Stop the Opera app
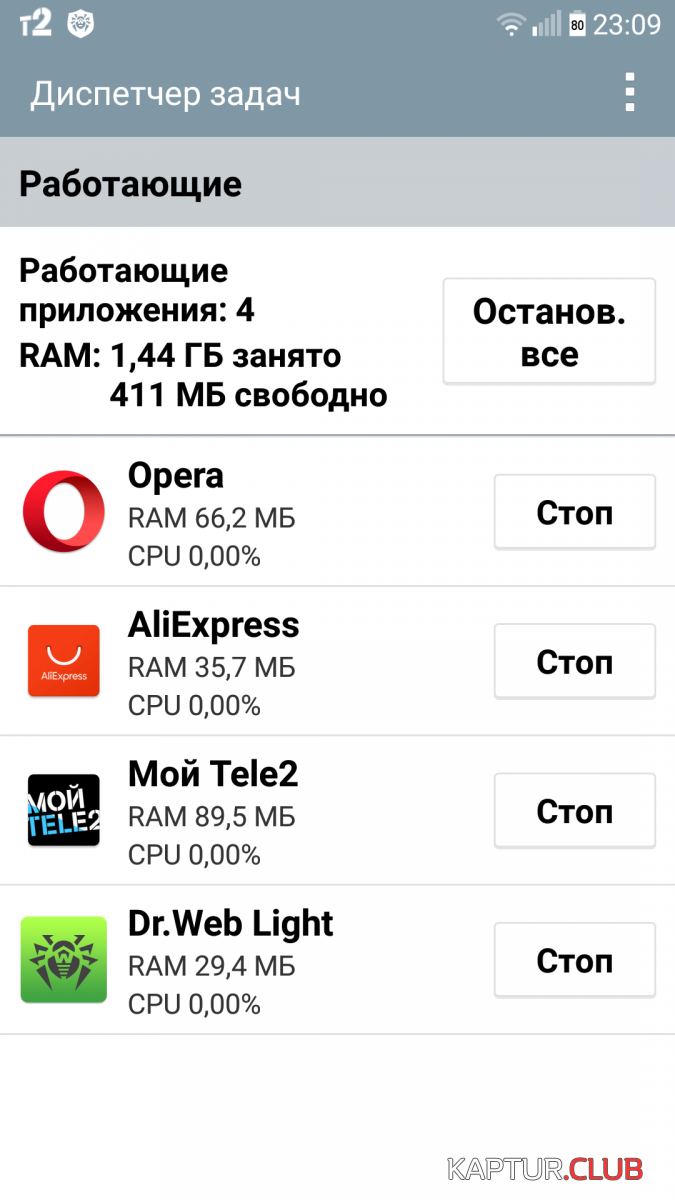Viewport: 675px width, 1200px height. click(x=575, y=512)
